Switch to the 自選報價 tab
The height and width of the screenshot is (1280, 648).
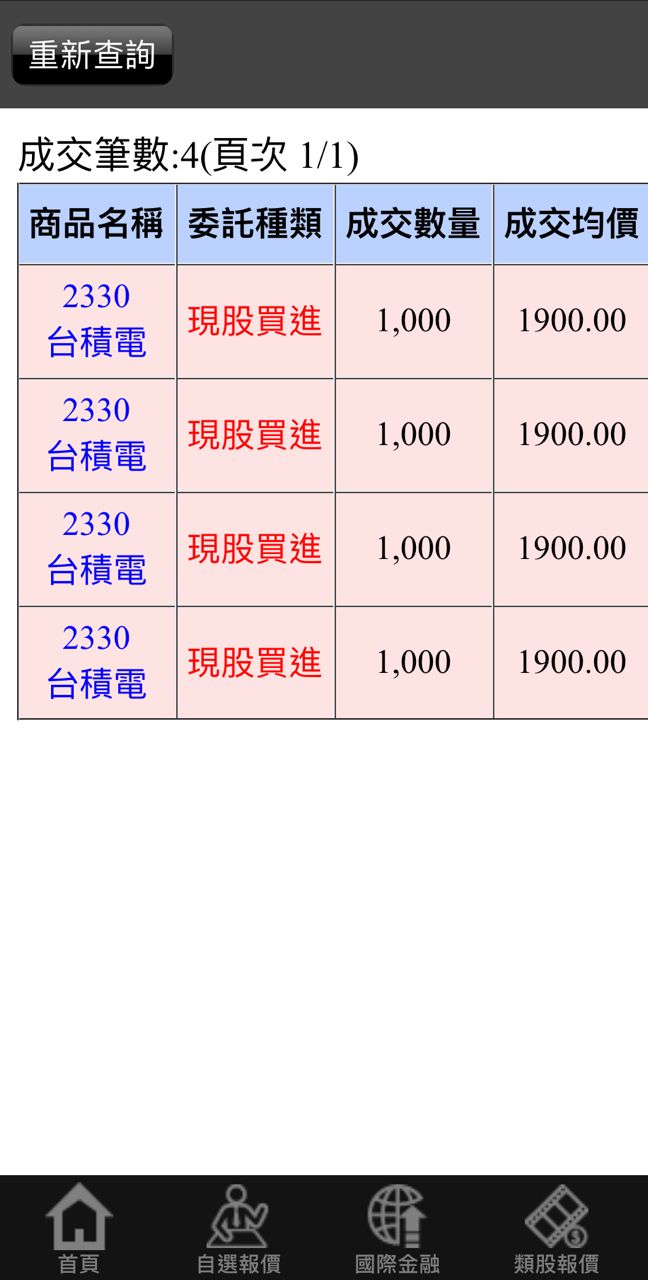(238, 1229)
